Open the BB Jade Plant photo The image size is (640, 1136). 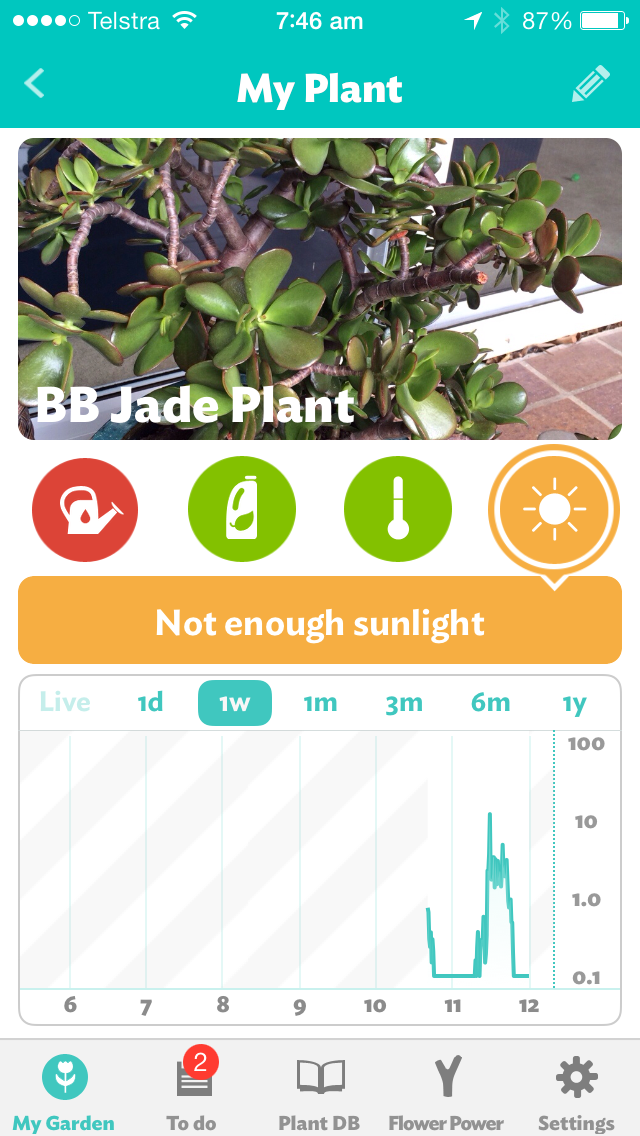(320, 289)
